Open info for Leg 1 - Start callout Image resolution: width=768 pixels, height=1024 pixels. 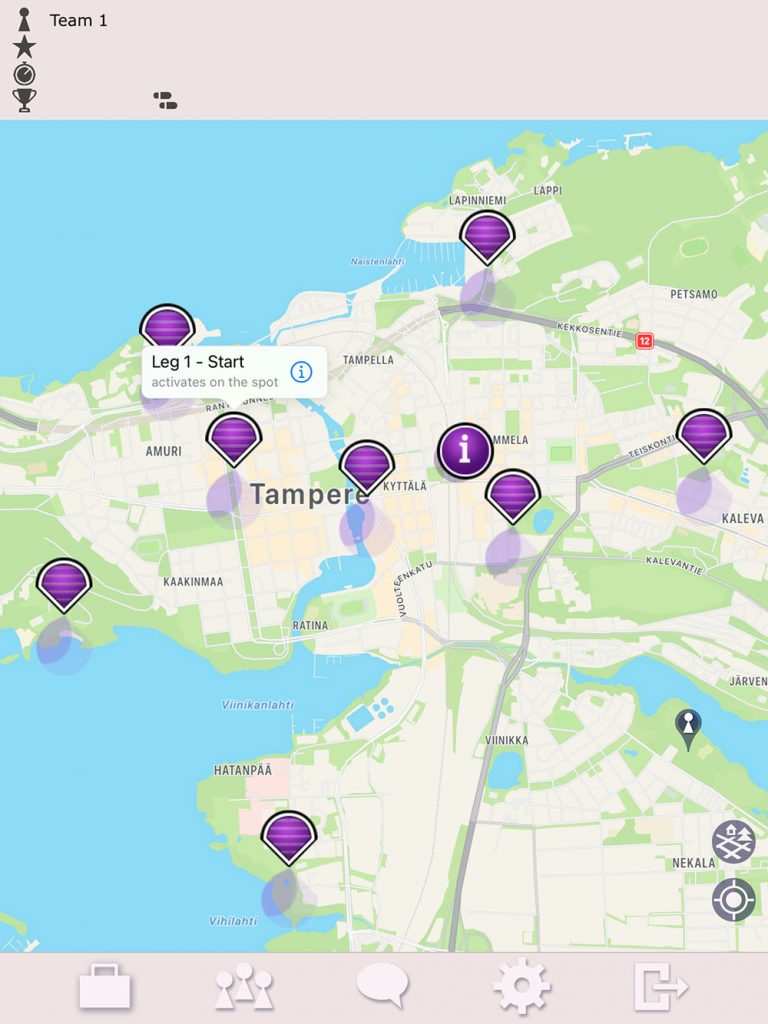301,372
